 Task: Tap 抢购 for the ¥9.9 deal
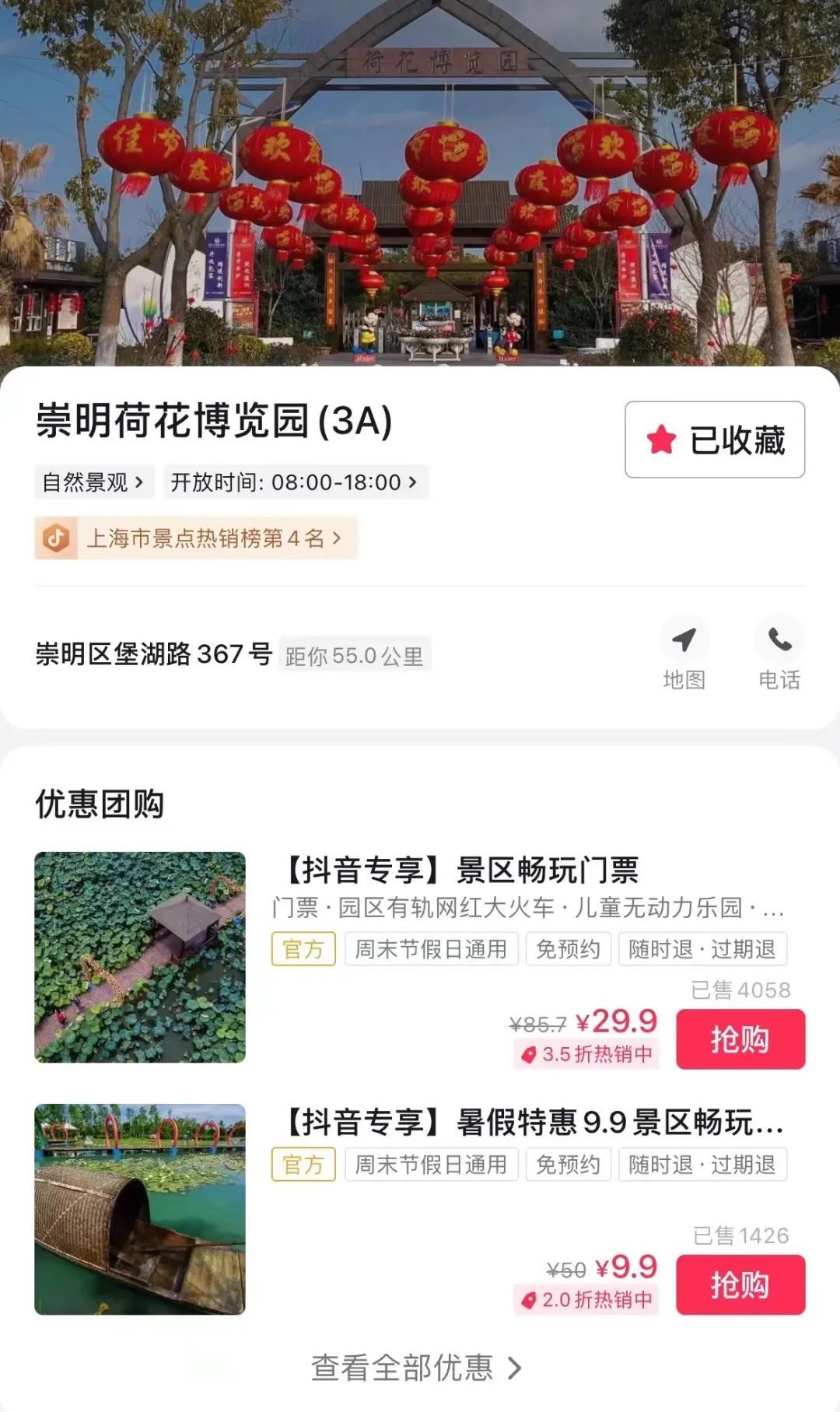(740, 1284)
